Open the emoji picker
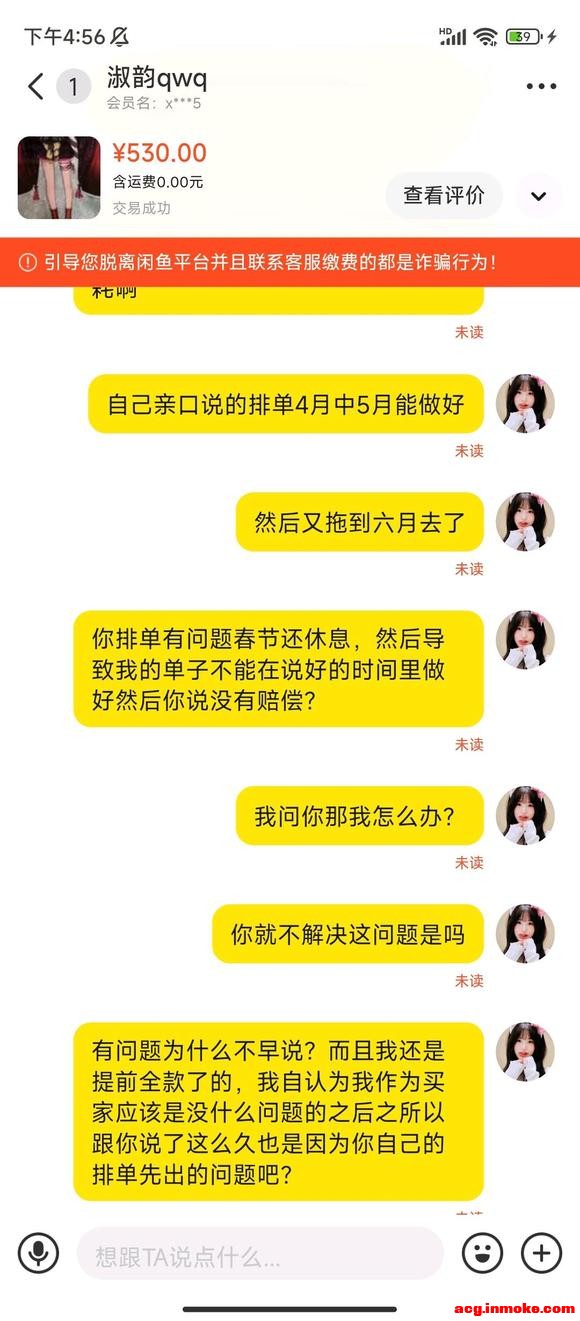Viewport: 580px width, 1321px height. click(x=482, y=1252)
